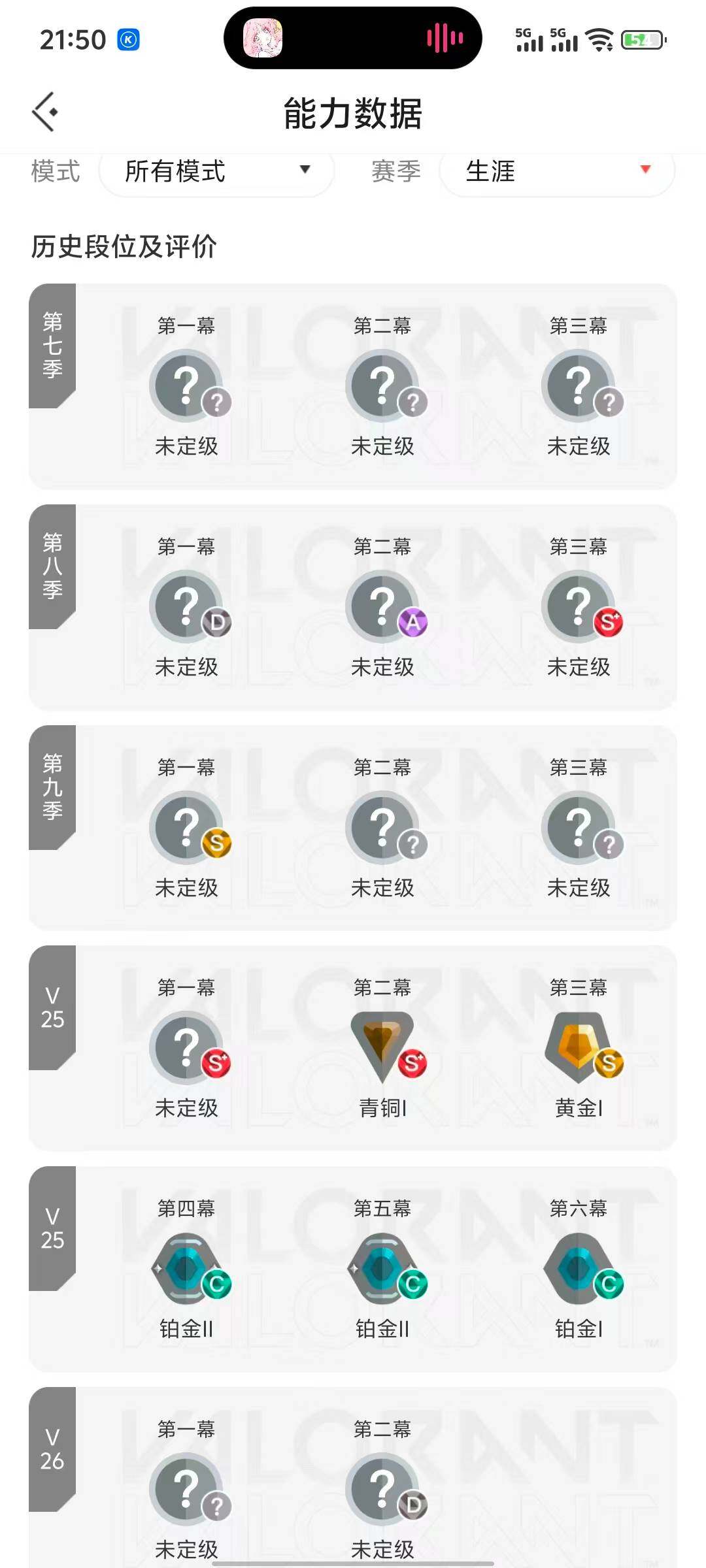Click the 未定级 label under Season 7 Act 2

383,447
